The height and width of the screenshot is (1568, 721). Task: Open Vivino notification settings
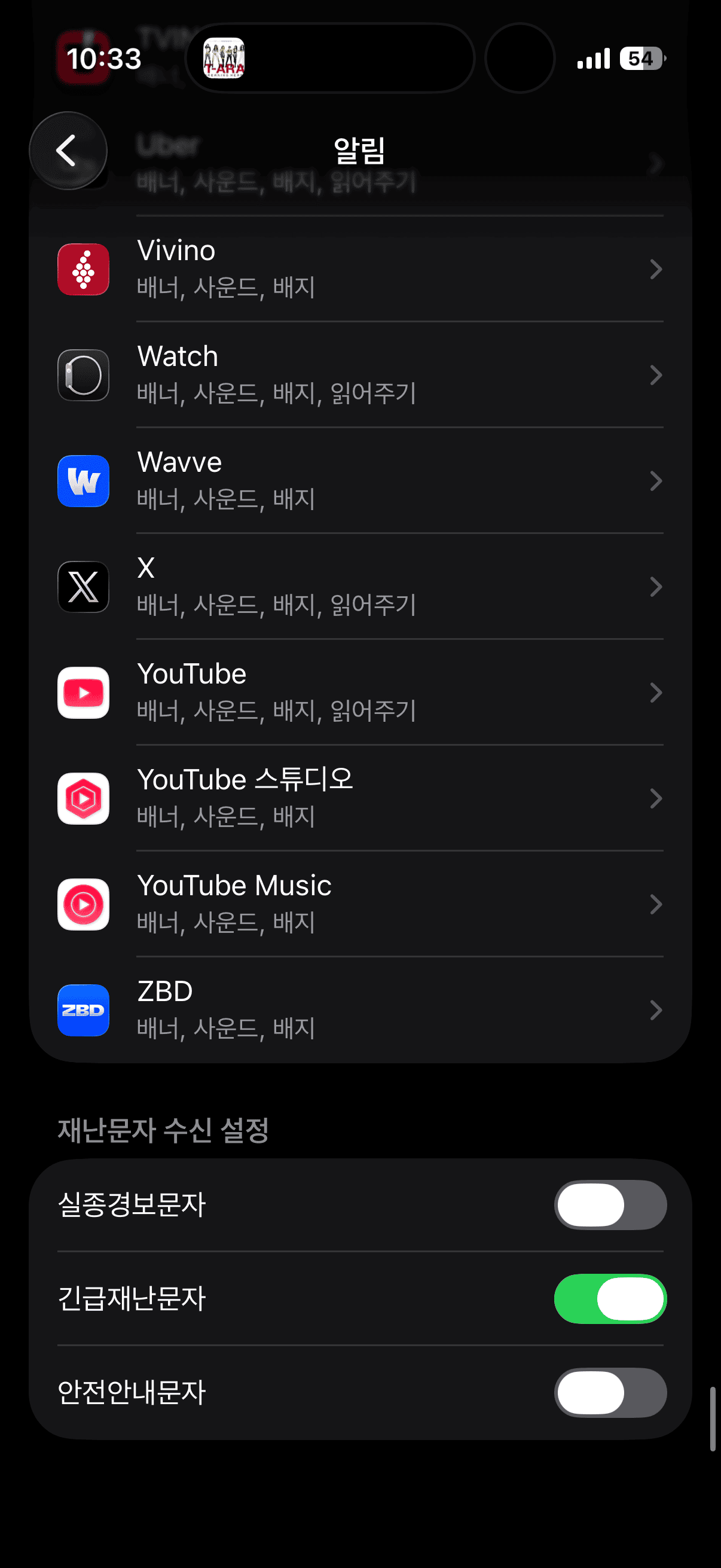click(x=360, y=269)
